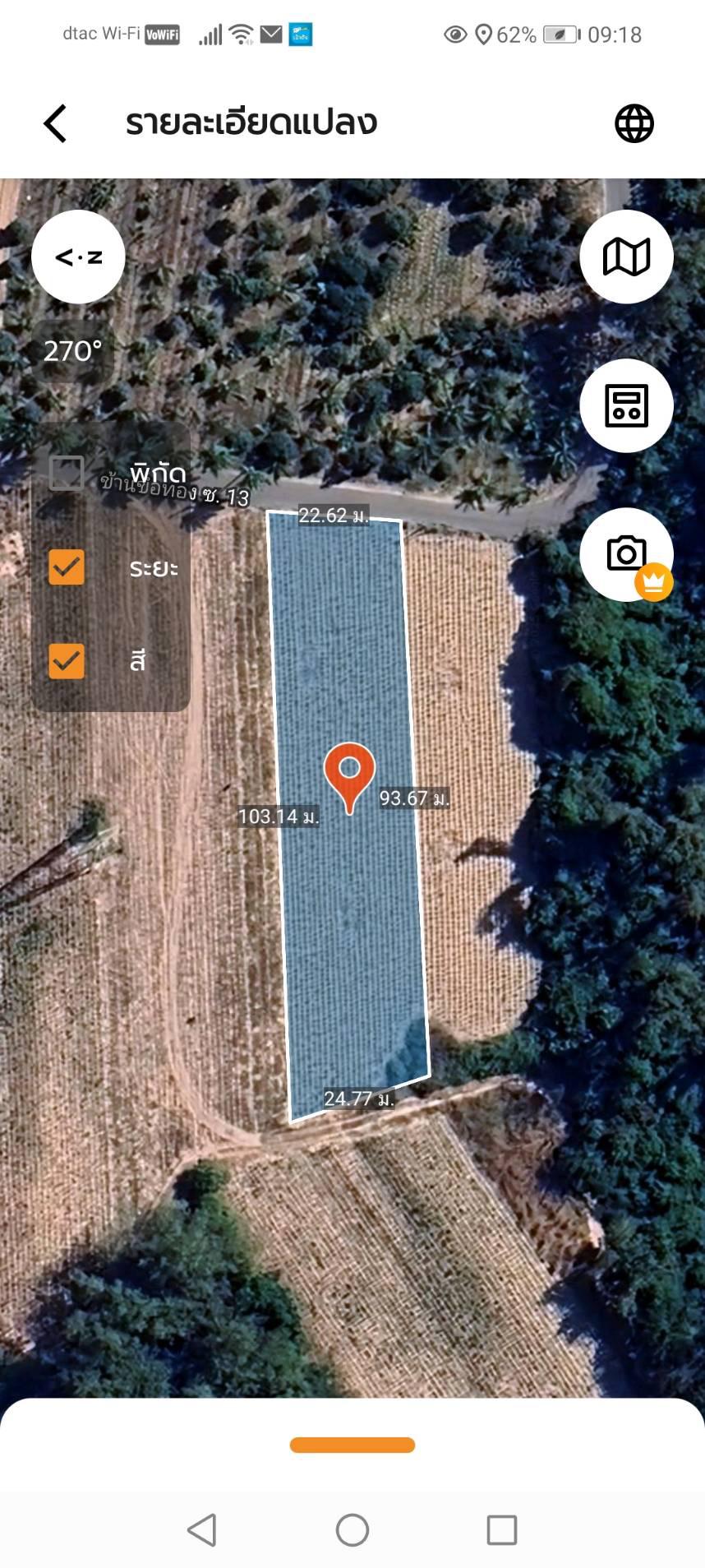Go back using the arrow icon
Image resolution: width=705 pixels, height=1568 pixels.
pos(55,124)
